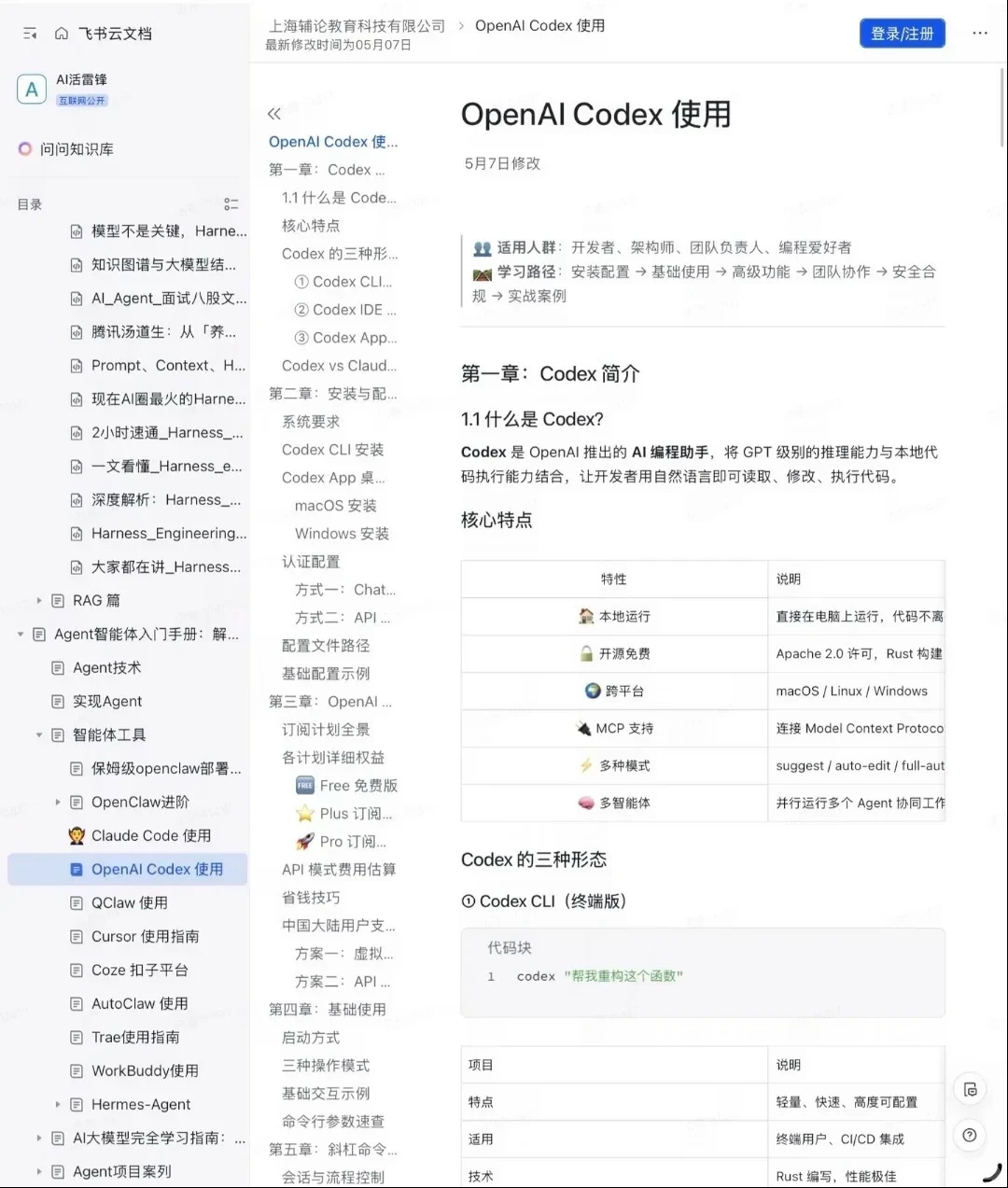Viewport: 1008px width, 1188px height.
Task: Open the QClaw 使用 document
Action: tap(129, 902)
